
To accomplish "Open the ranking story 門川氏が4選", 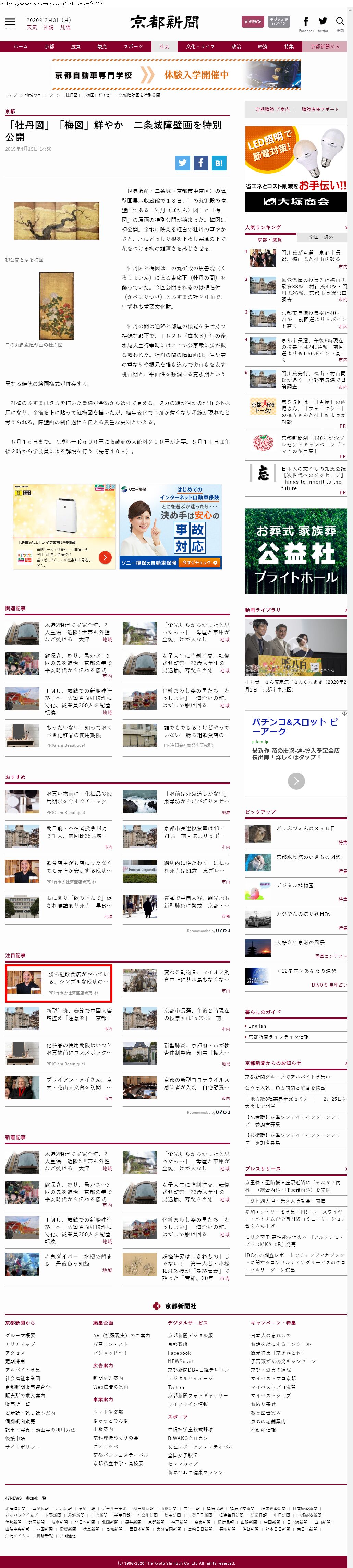I will (x=311, y=255).
